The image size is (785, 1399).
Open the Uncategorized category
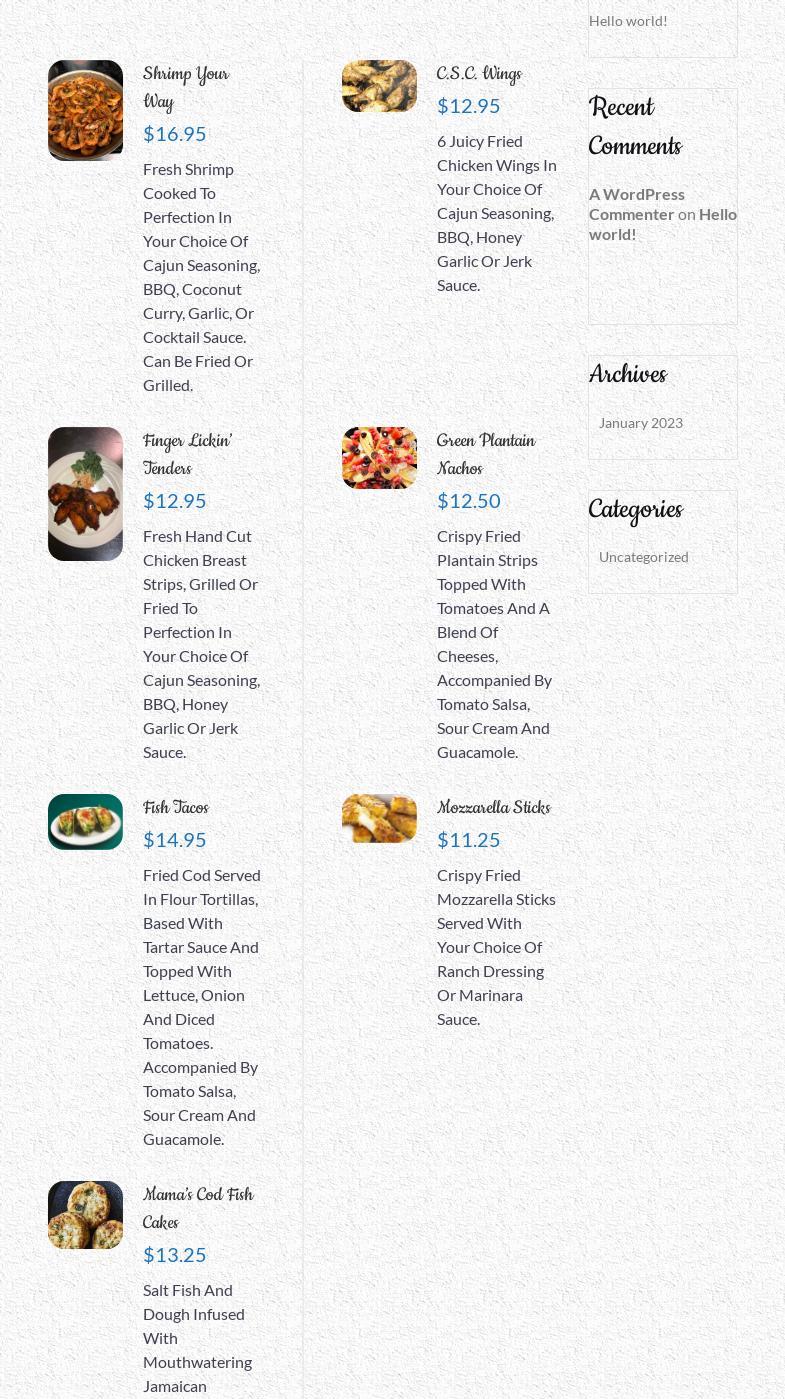tap(643, 556)
